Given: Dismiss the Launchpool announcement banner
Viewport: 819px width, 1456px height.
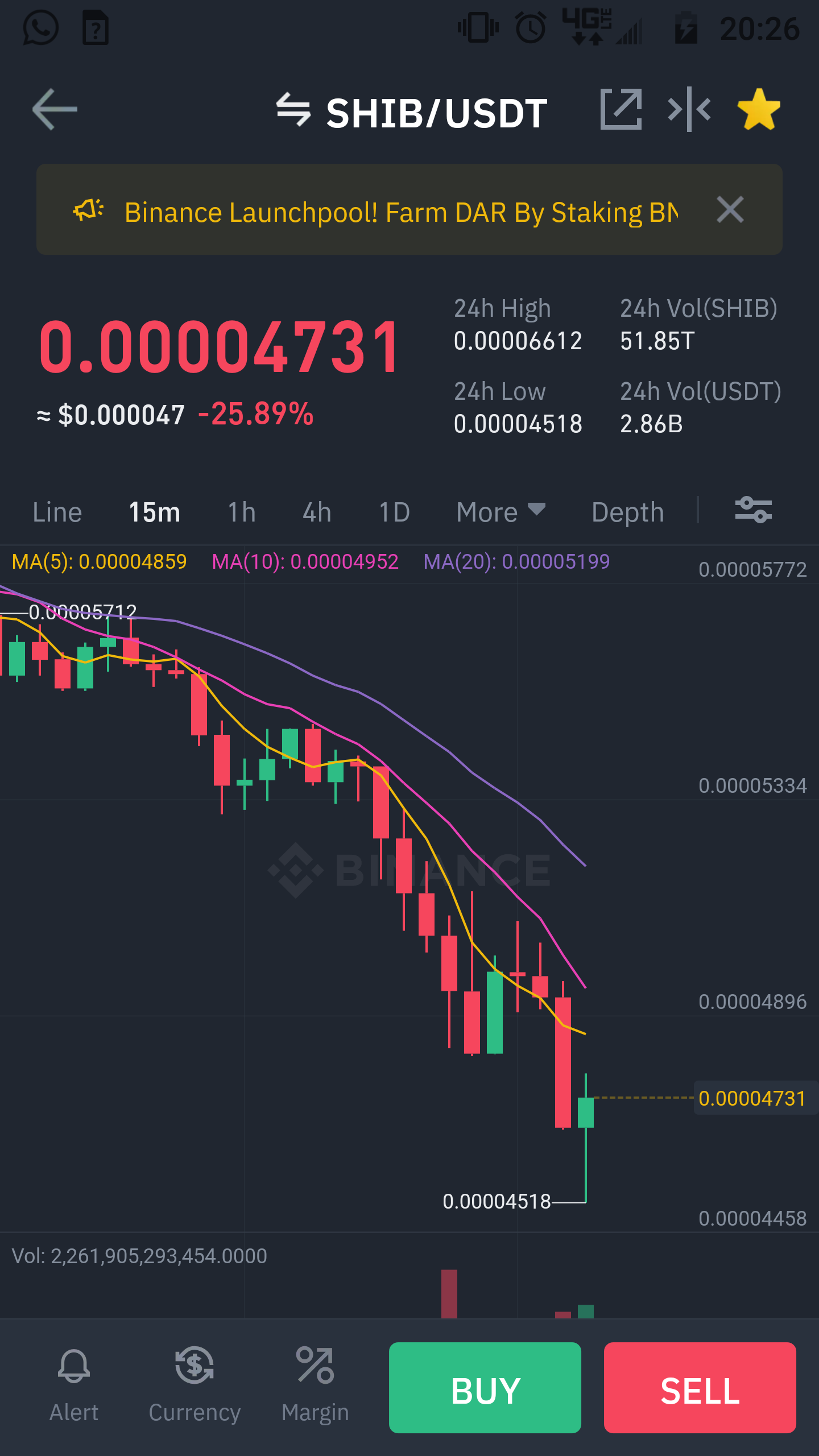Looking at the screenshot, I should point(730,210).
